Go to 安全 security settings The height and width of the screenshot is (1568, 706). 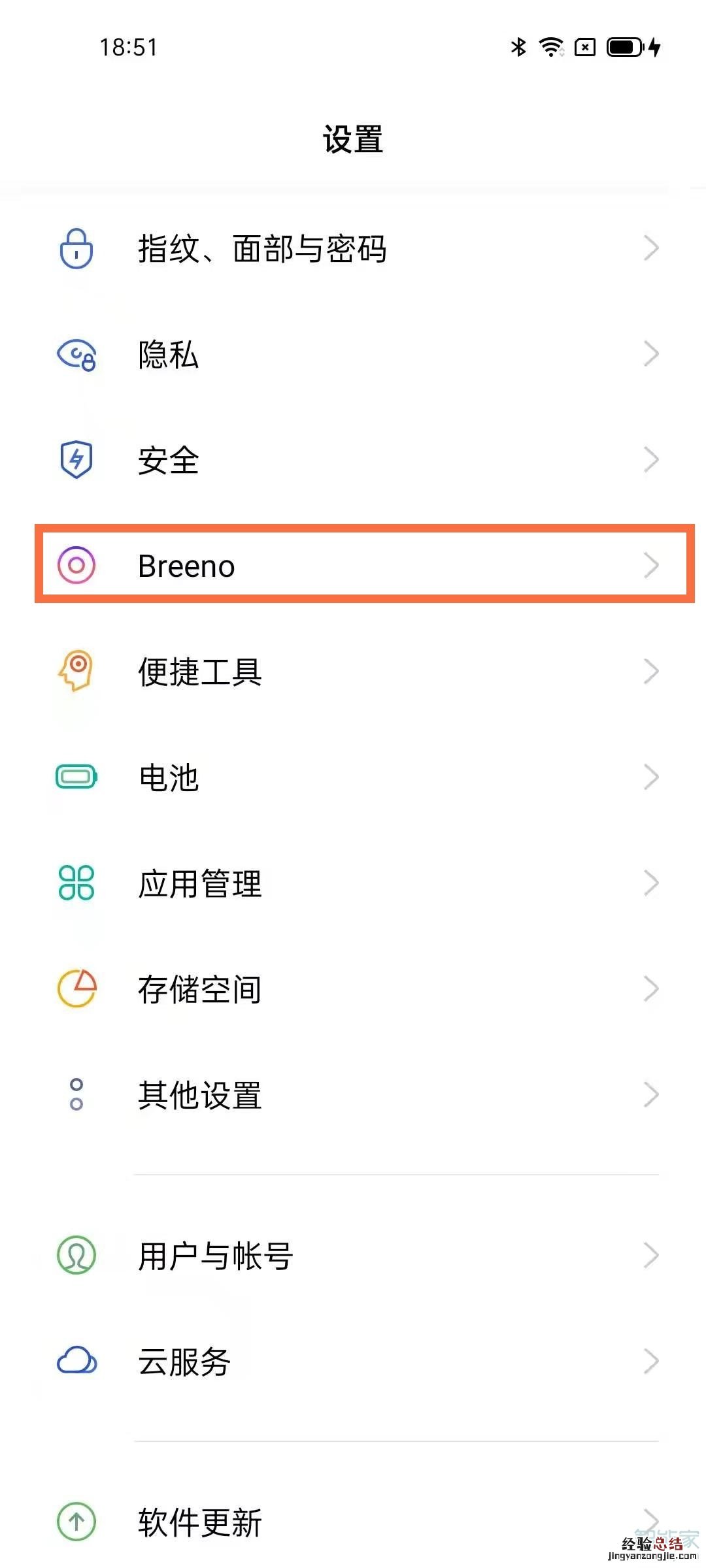[169, 461]
